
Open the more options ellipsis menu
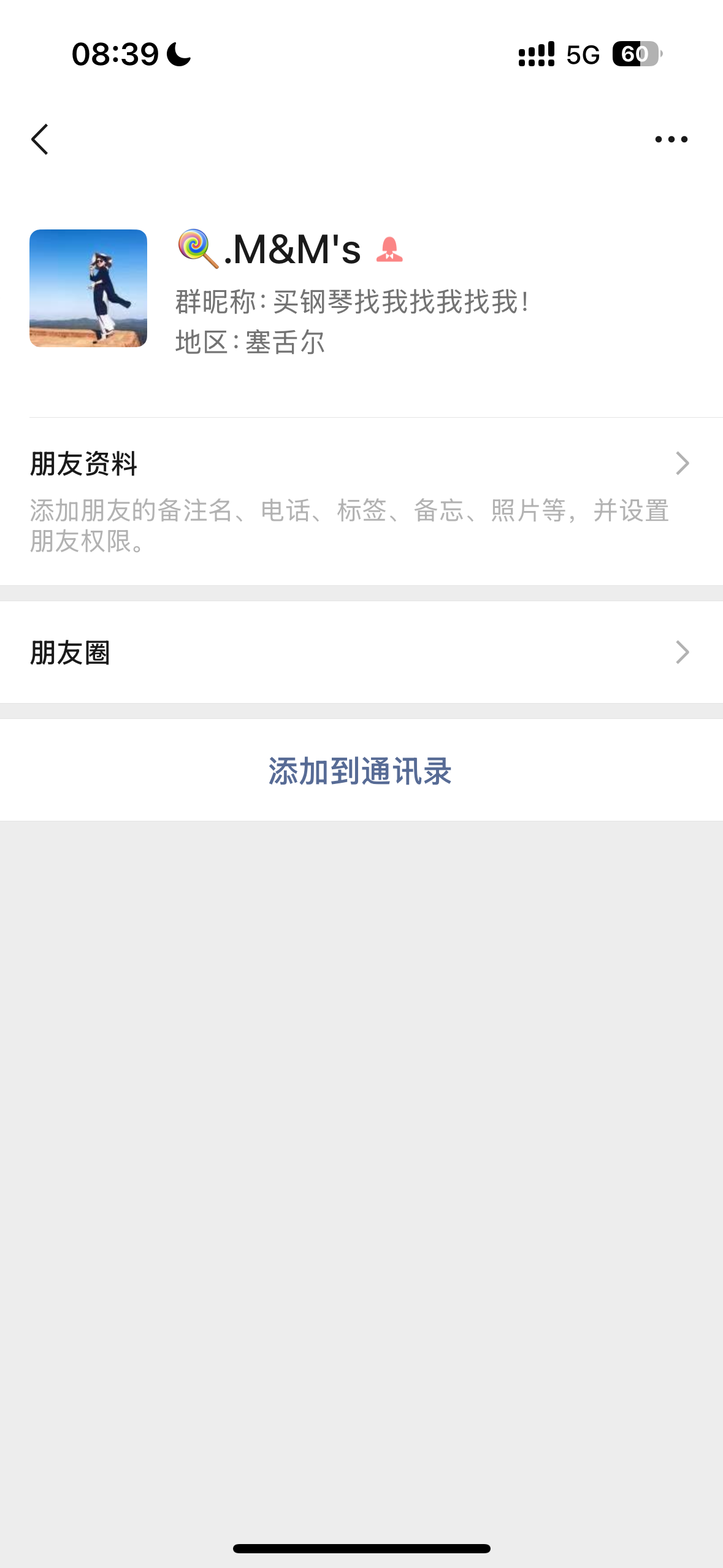(x=670, y=139)
